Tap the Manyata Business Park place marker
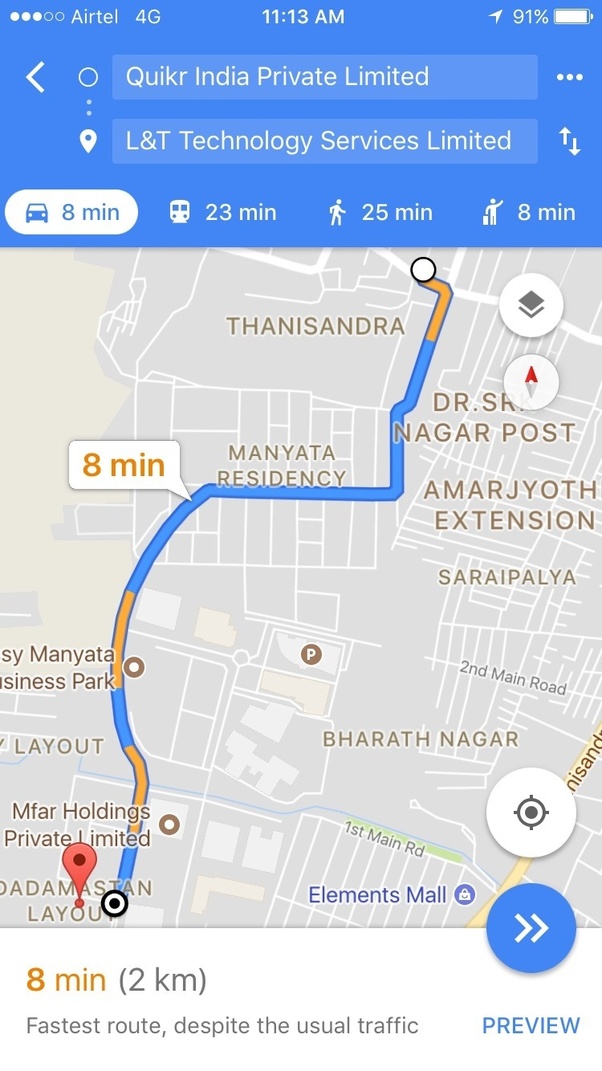This screenshot has height=1071, width=602. pos(133,666)
